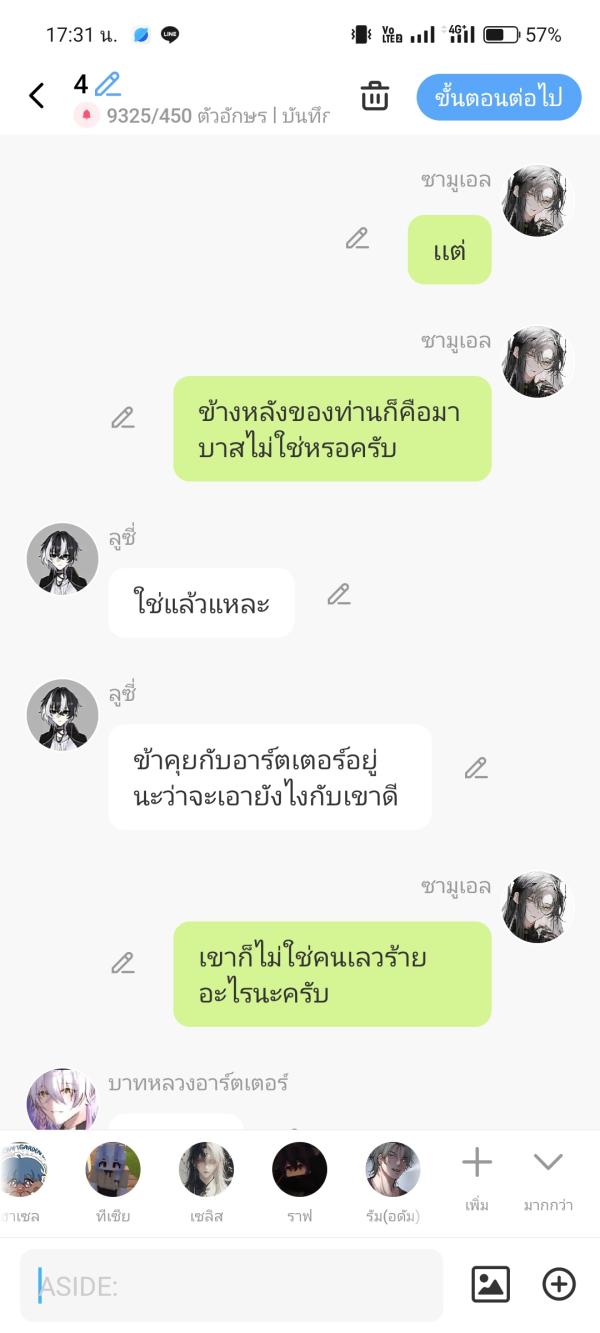The image size is (600, 1333).
Task: Open the plus options beside the input
Action: [x=559, y=1285]
